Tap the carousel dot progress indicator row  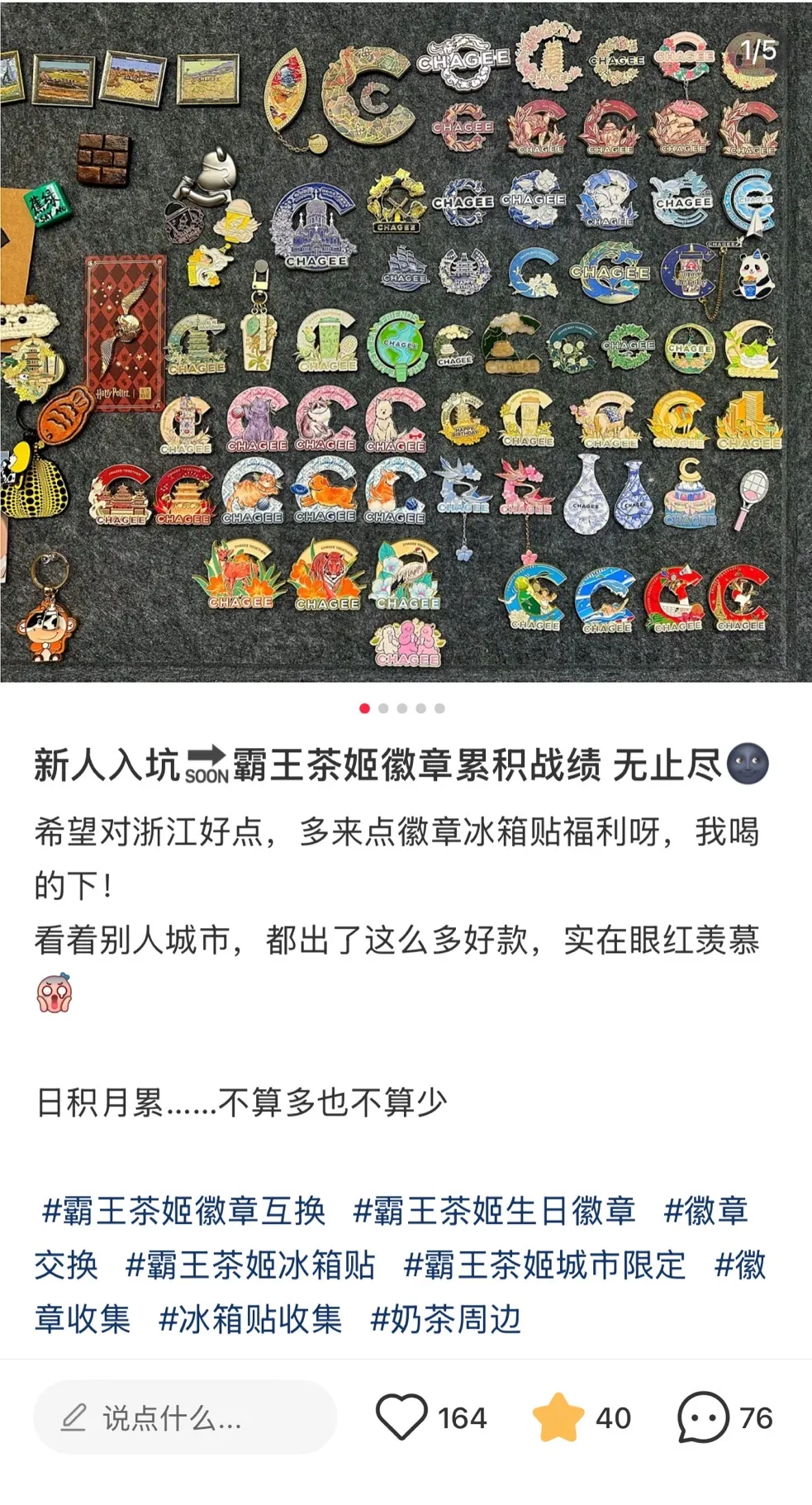(401, 708)
